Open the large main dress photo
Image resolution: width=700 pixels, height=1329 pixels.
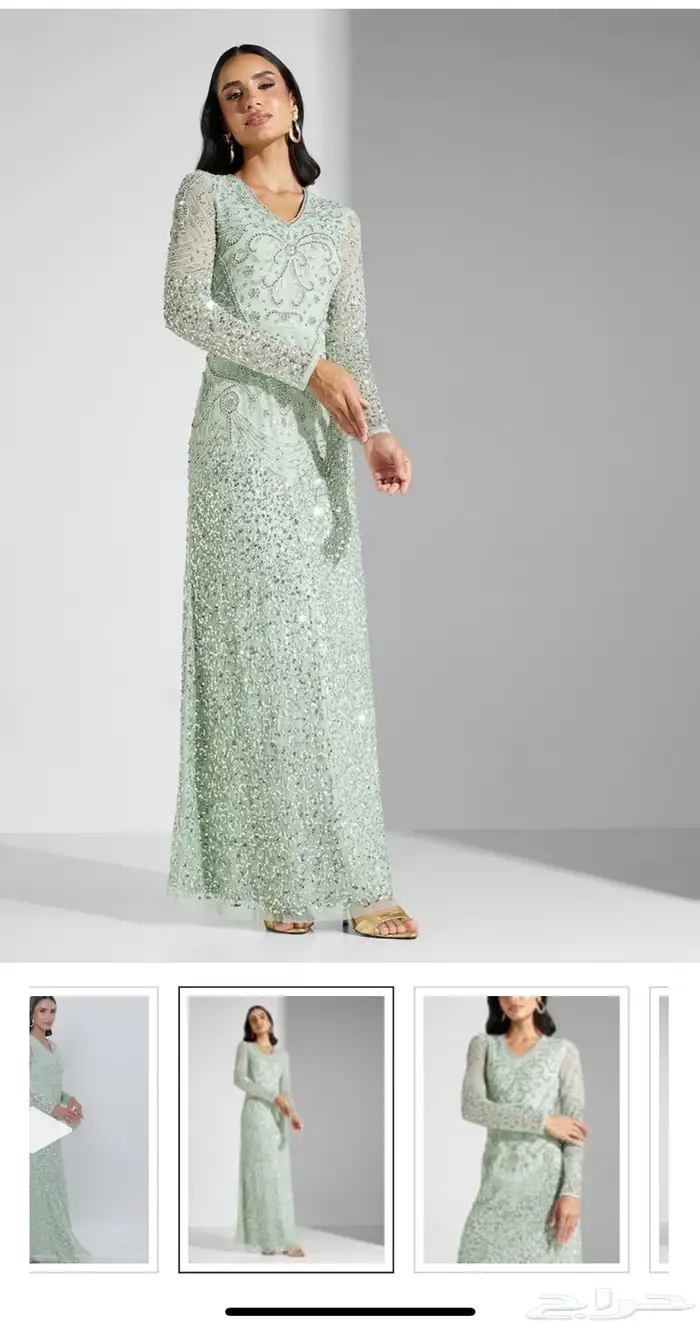click(350, 485)
